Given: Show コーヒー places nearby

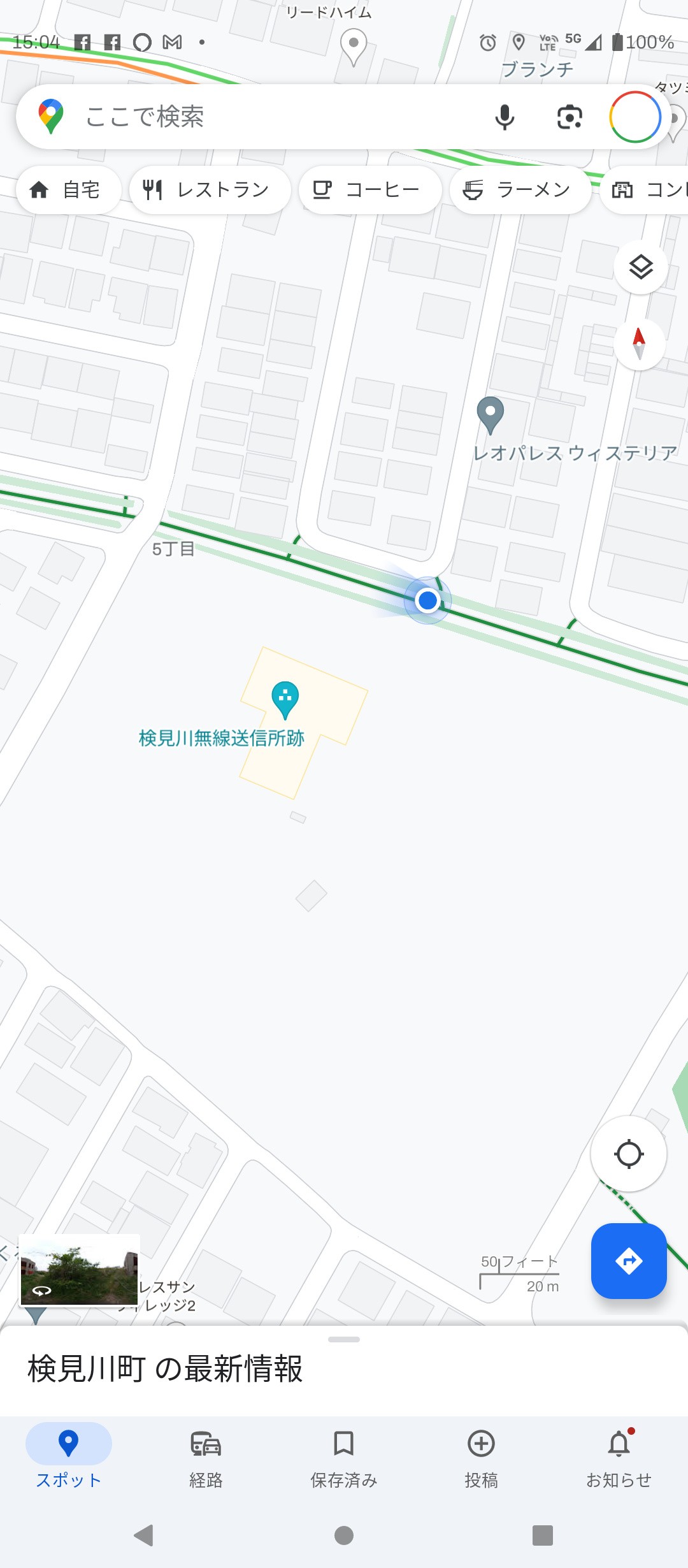Looking at the screenshot, I should [x=369, y=190].
